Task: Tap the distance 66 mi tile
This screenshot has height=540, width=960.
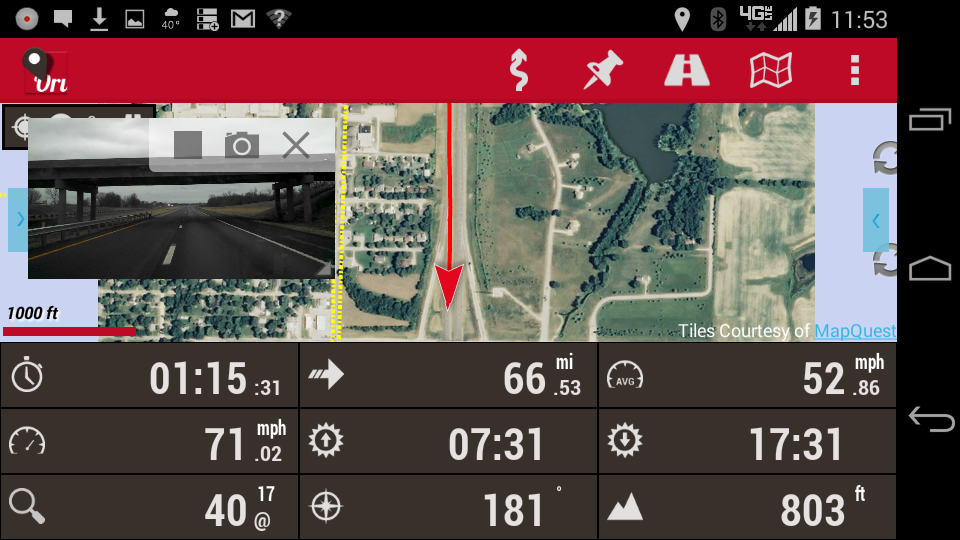Action: [448, 376]
